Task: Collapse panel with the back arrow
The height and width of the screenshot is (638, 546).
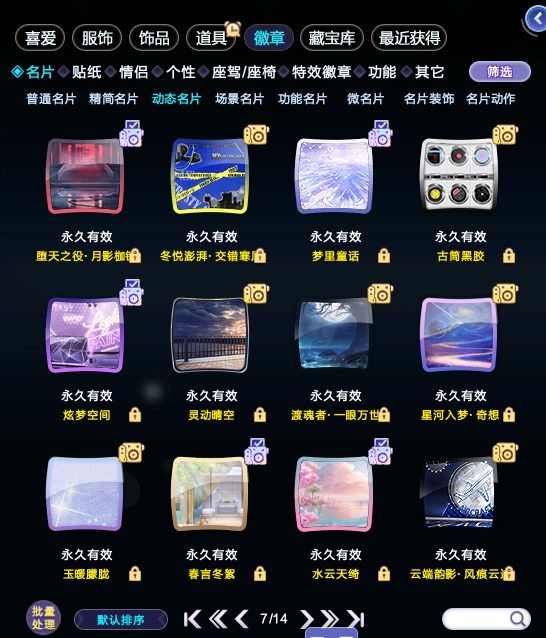Action: click(536, 18)
